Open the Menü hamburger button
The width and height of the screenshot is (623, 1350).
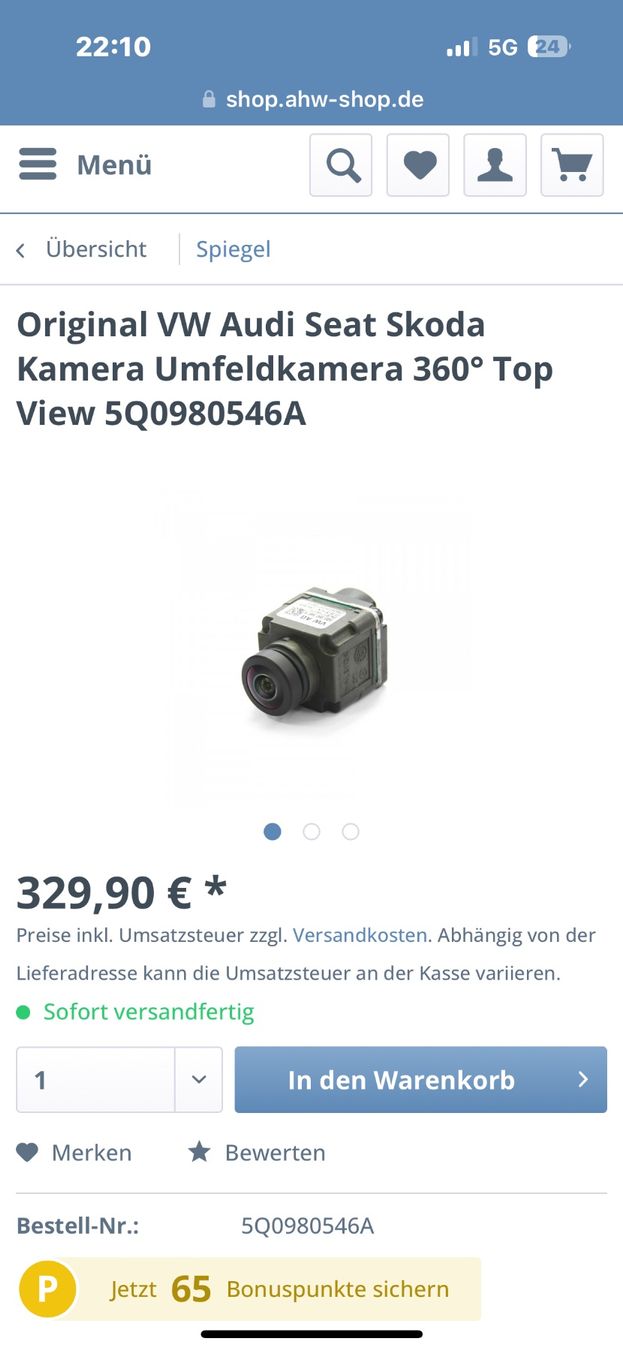pos(84,165)
